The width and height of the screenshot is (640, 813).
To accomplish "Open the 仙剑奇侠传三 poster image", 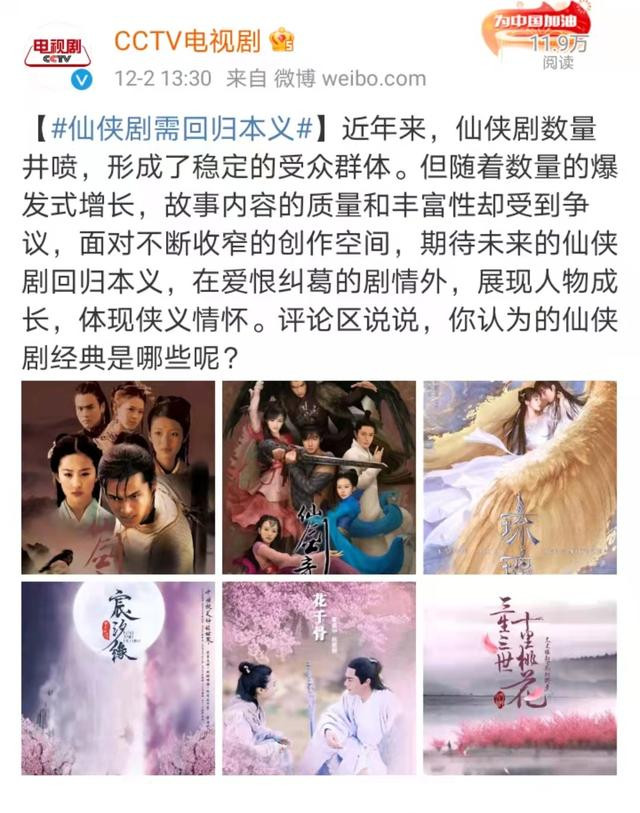I will tap(318, 477).
